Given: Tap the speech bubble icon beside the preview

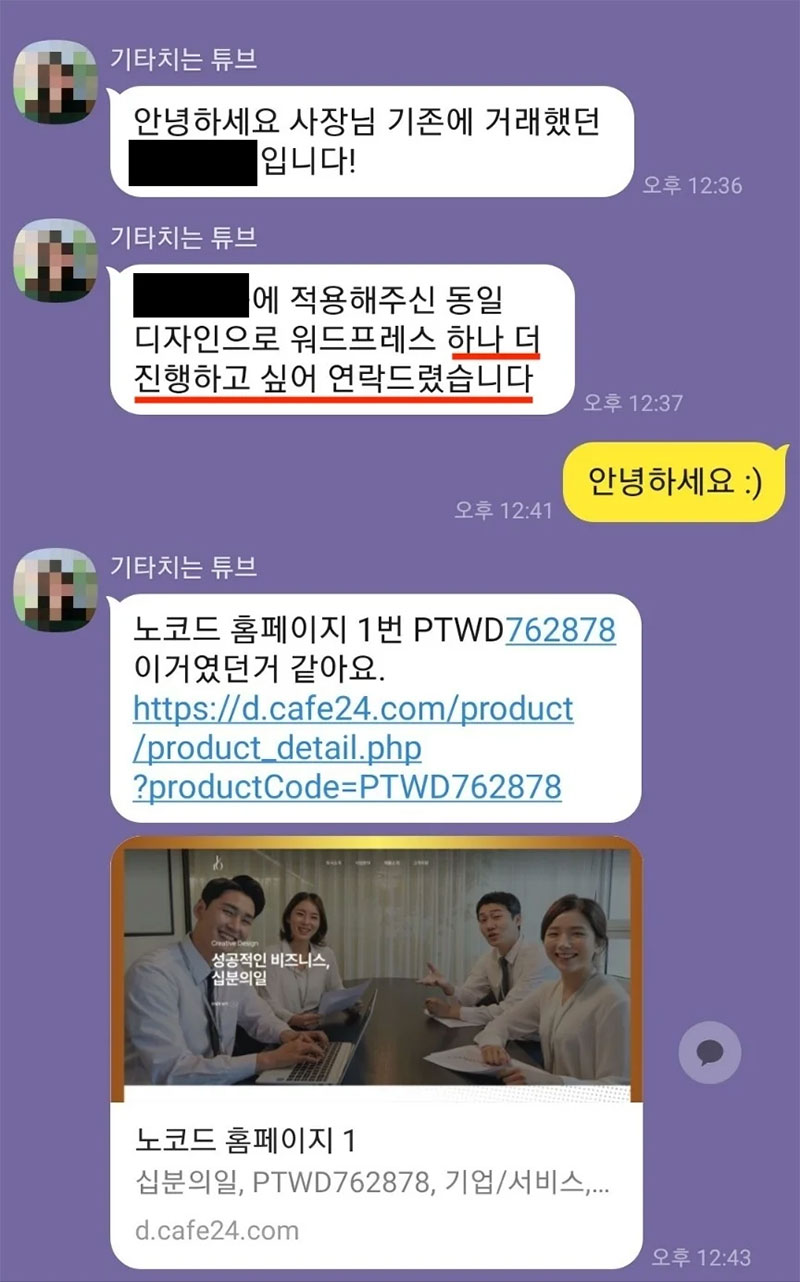Looking at the screenshot, I should coord(709,1054).
